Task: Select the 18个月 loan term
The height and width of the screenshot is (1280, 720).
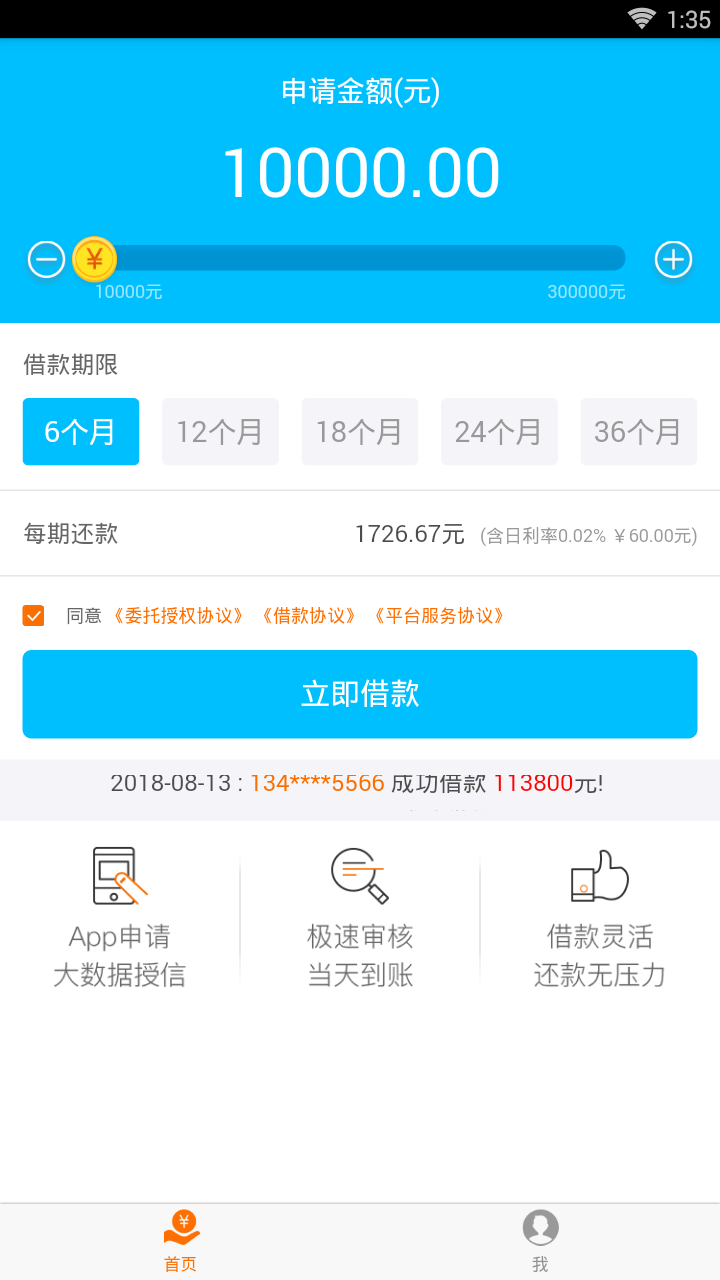Action: click(360, 431)
